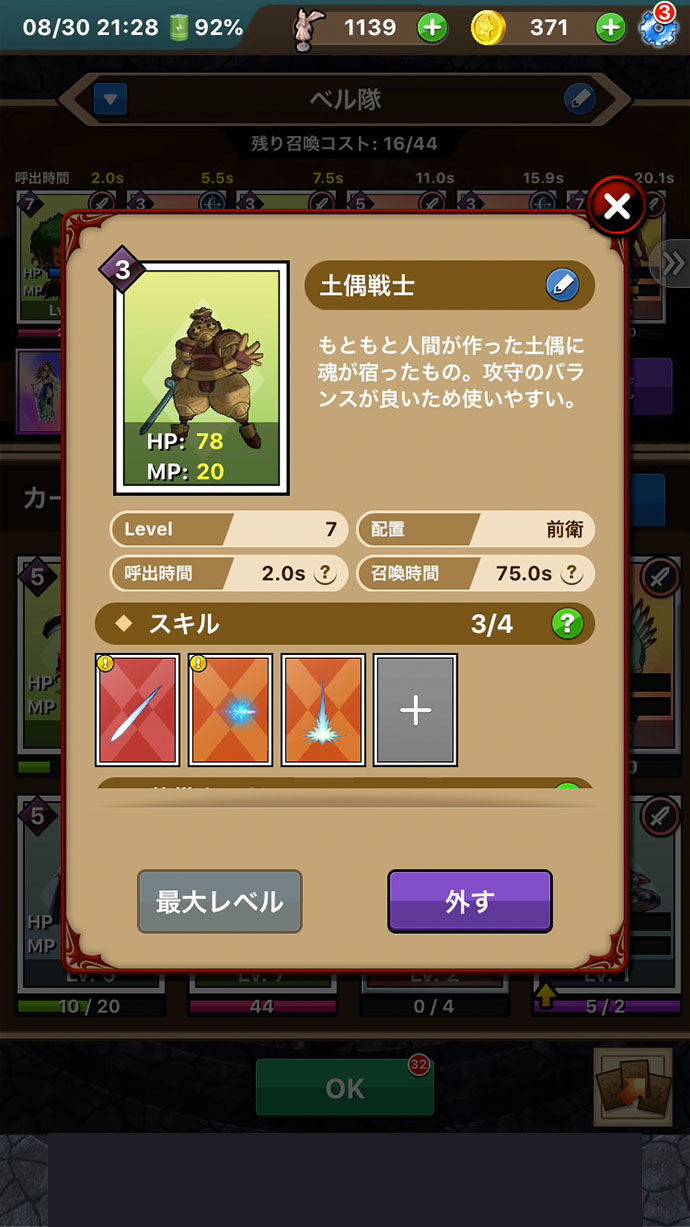Add more rabbit currency with the plus
The width and height of the screenshot is (690, 1227).
point(432,27)
